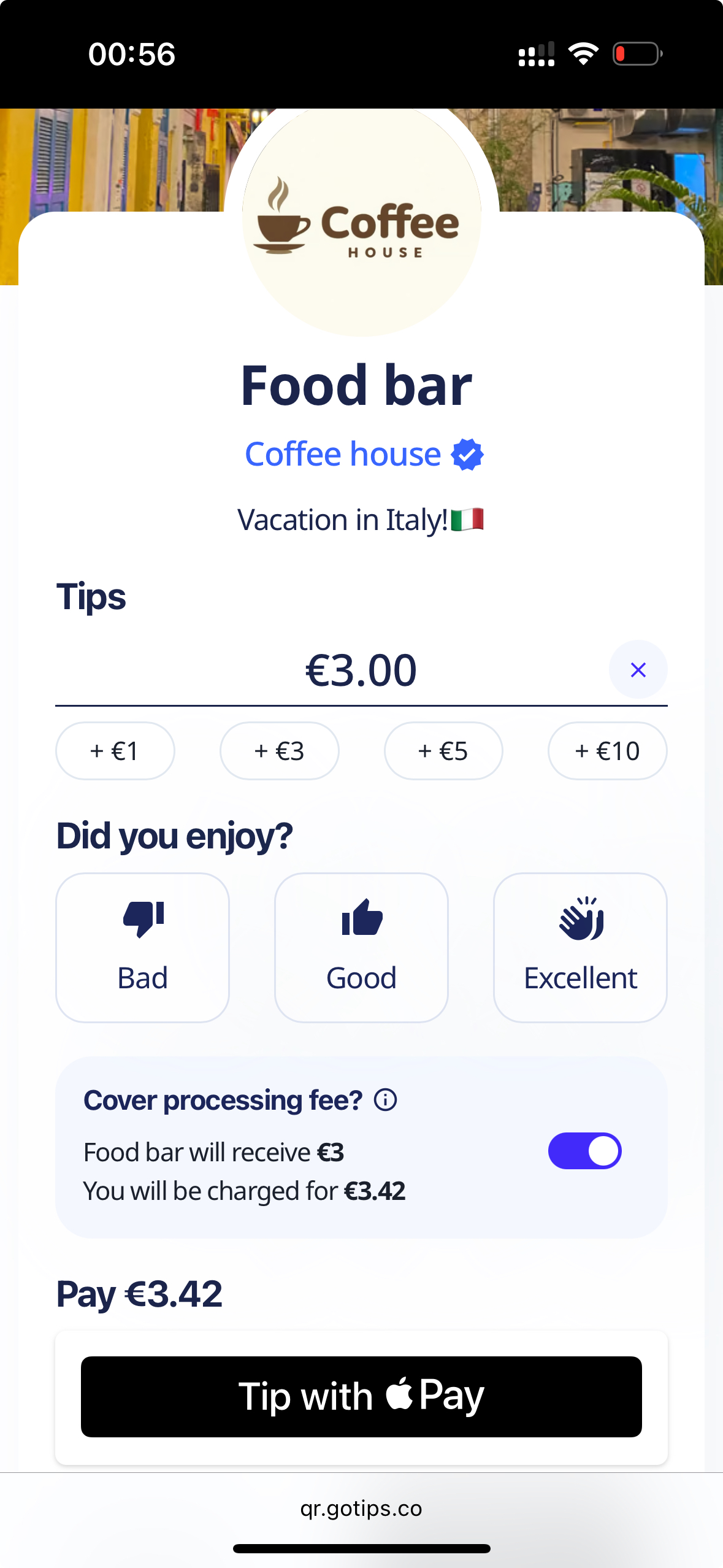Disable the cover processing fee toggle

[584, 1150]
